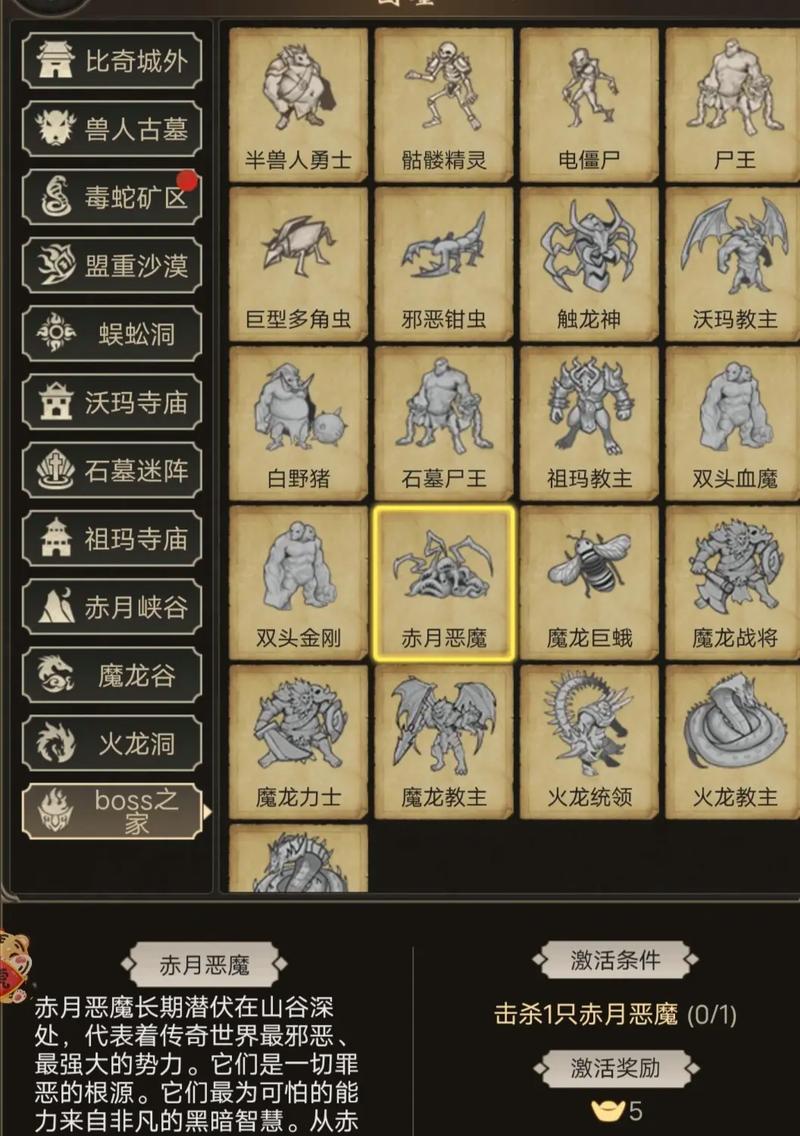This screenshot has width=800, height=1136.
Task: Tap the 双头金刚 monster card
Action: [x=298, y=582]
